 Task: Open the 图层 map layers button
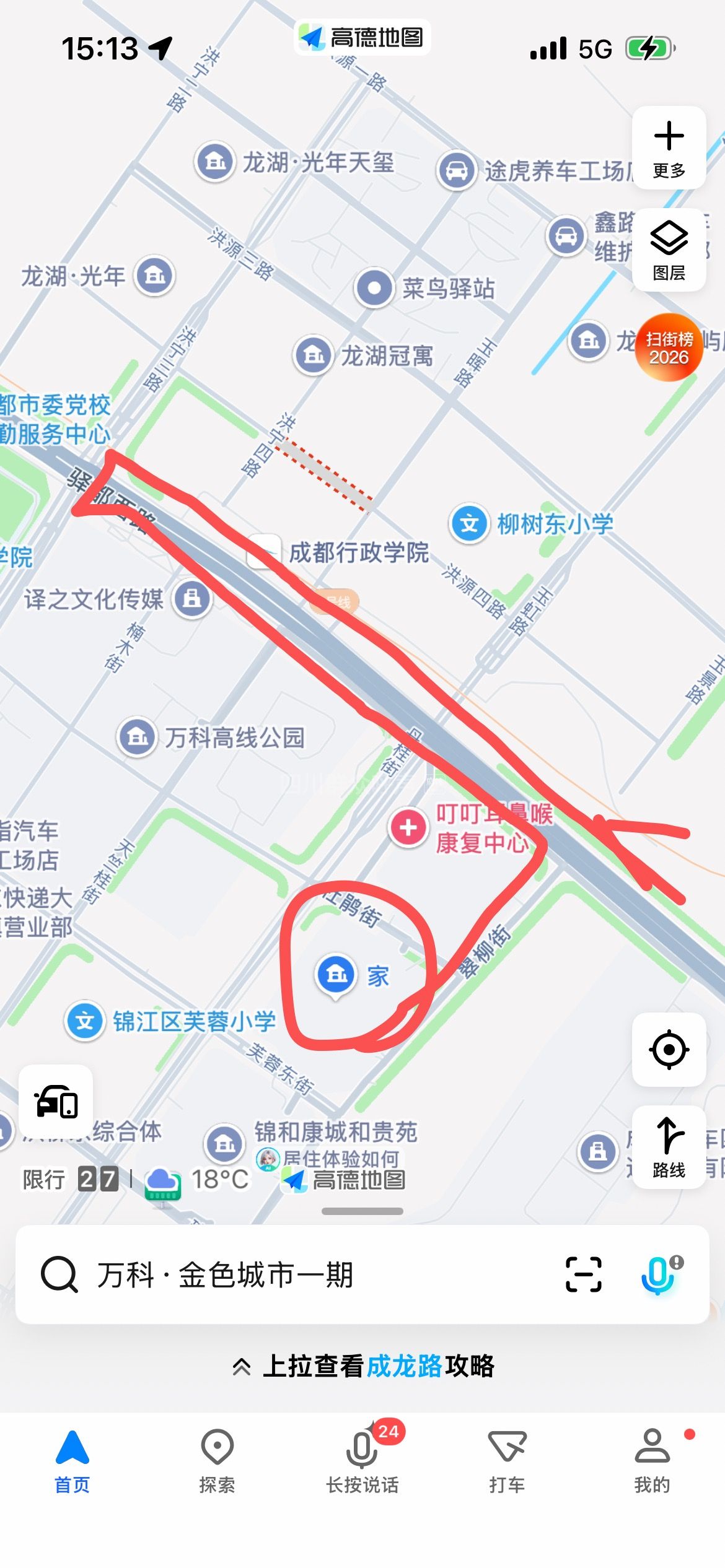(669, 250)
